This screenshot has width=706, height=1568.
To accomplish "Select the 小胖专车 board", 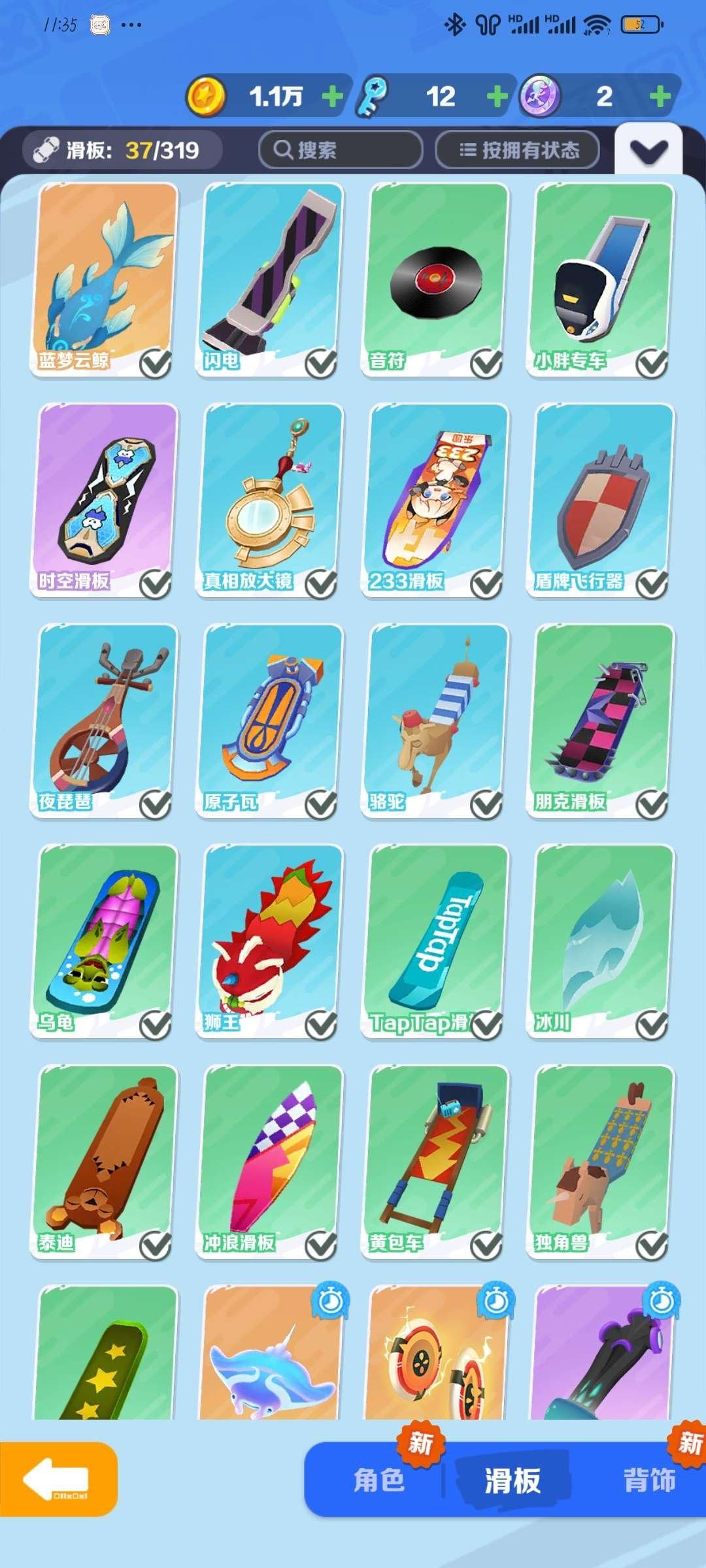I will click(x=601, y=280).
